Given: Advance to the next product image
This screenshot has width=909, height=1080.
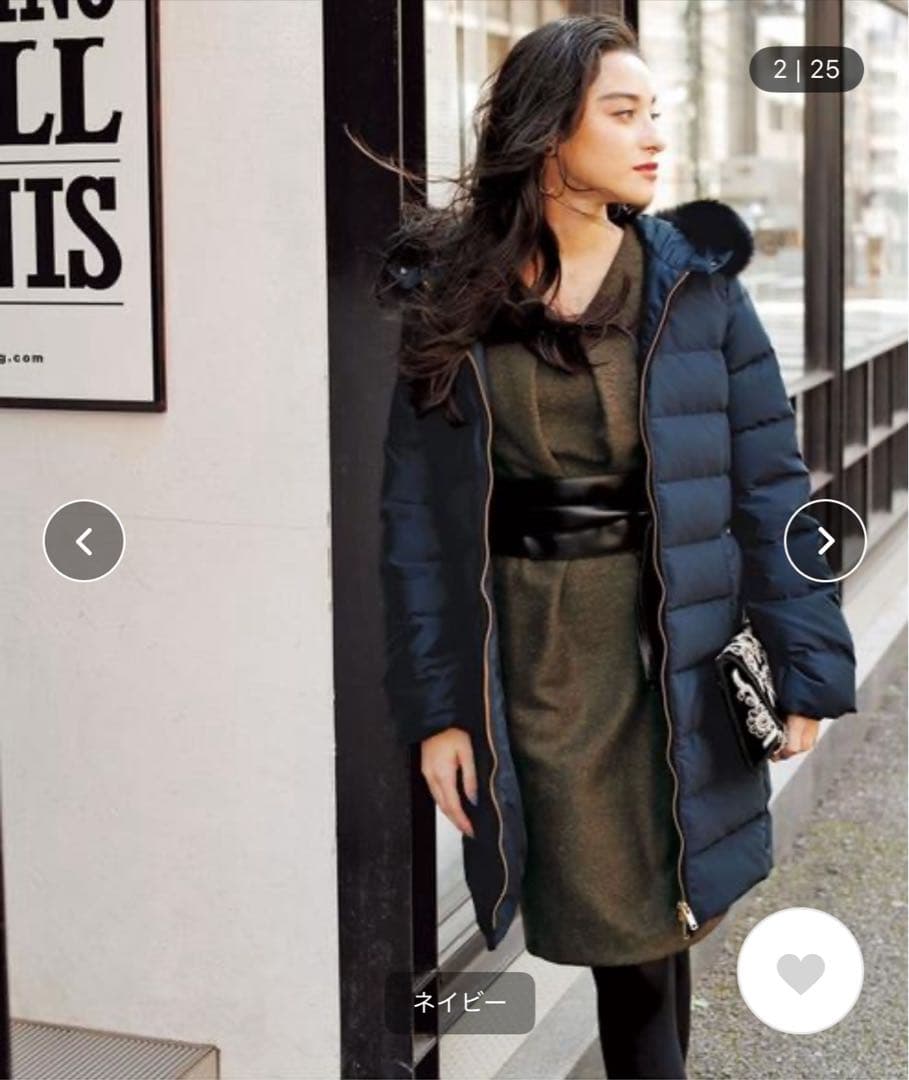Looking at the screenshot, I should 825,541.
